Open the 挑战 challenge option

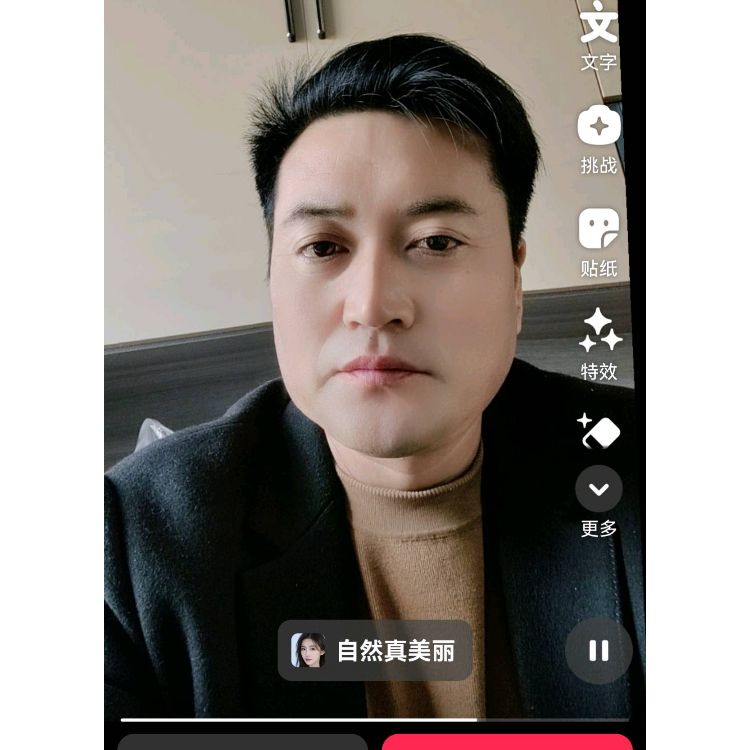[599, 137]
